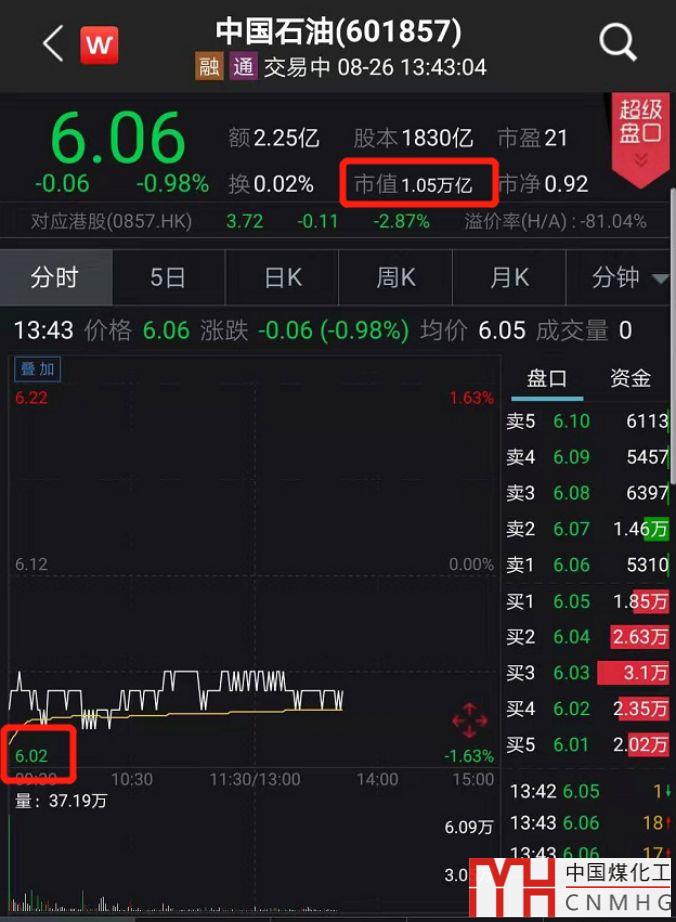Tap the 叠加 overlay button
This screenshot has height=922, width=676.
tap(38, 369)
